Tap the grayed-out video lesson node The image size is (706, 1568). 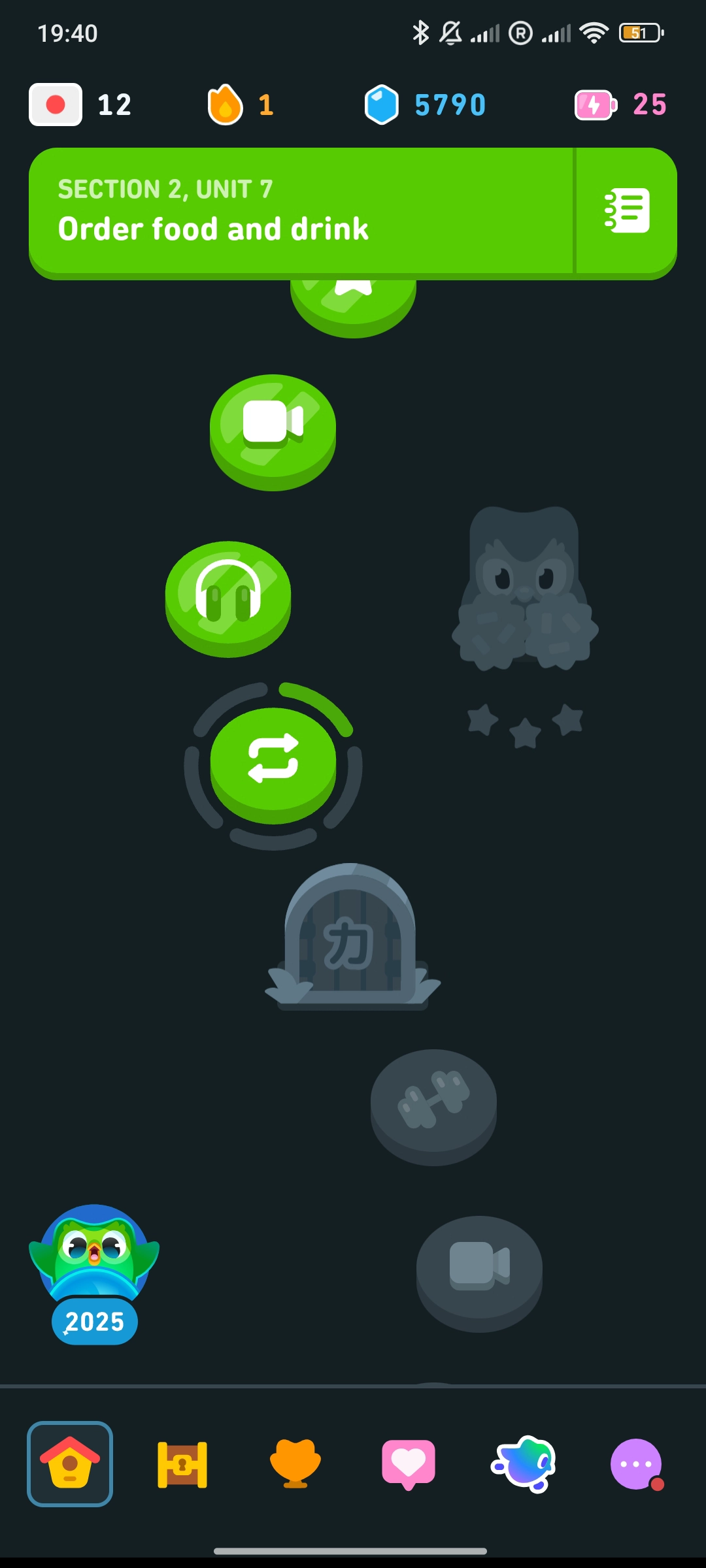click(478, 1269)
